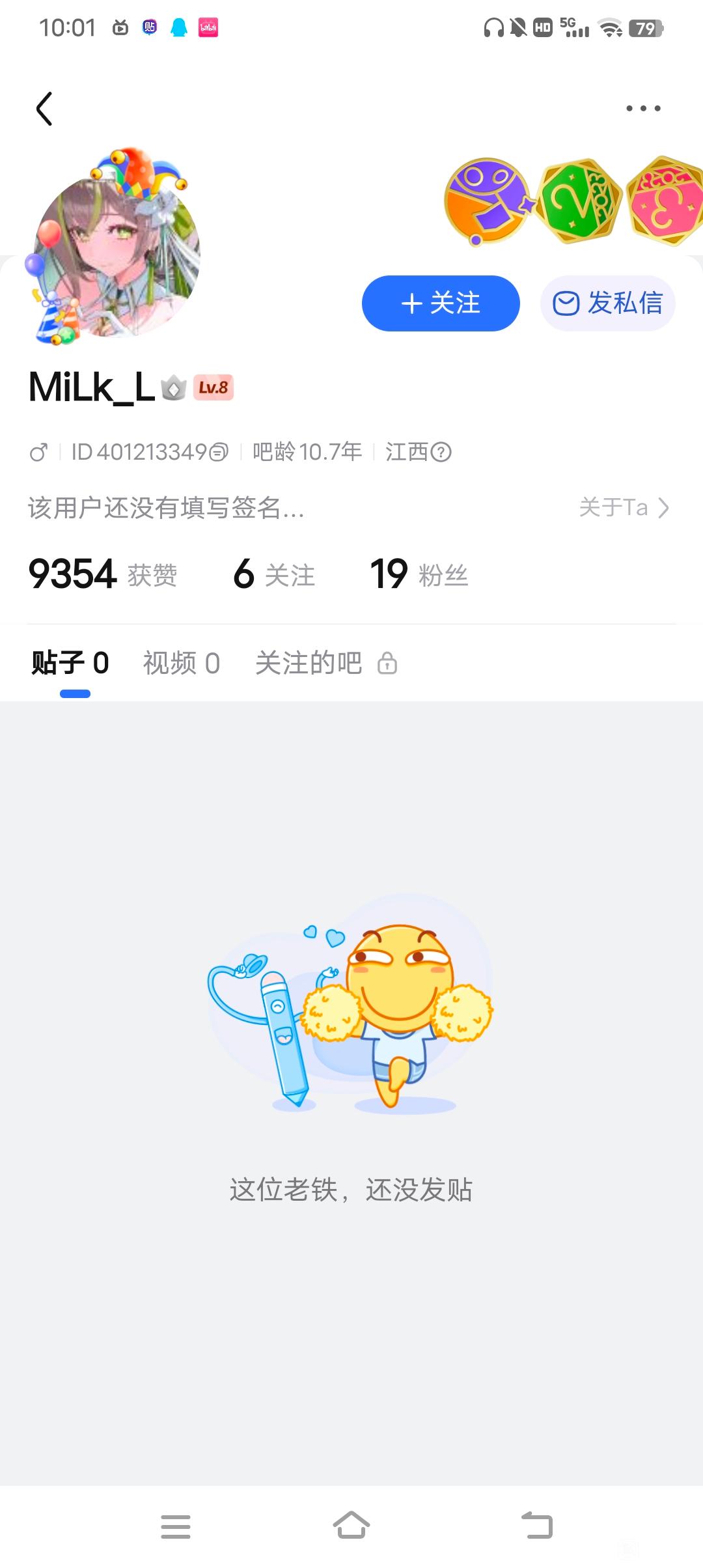This screenshot has height=1568, width=703.
Task: View the 19 粉丝 followers list
Action: click(x=419, y=574)
